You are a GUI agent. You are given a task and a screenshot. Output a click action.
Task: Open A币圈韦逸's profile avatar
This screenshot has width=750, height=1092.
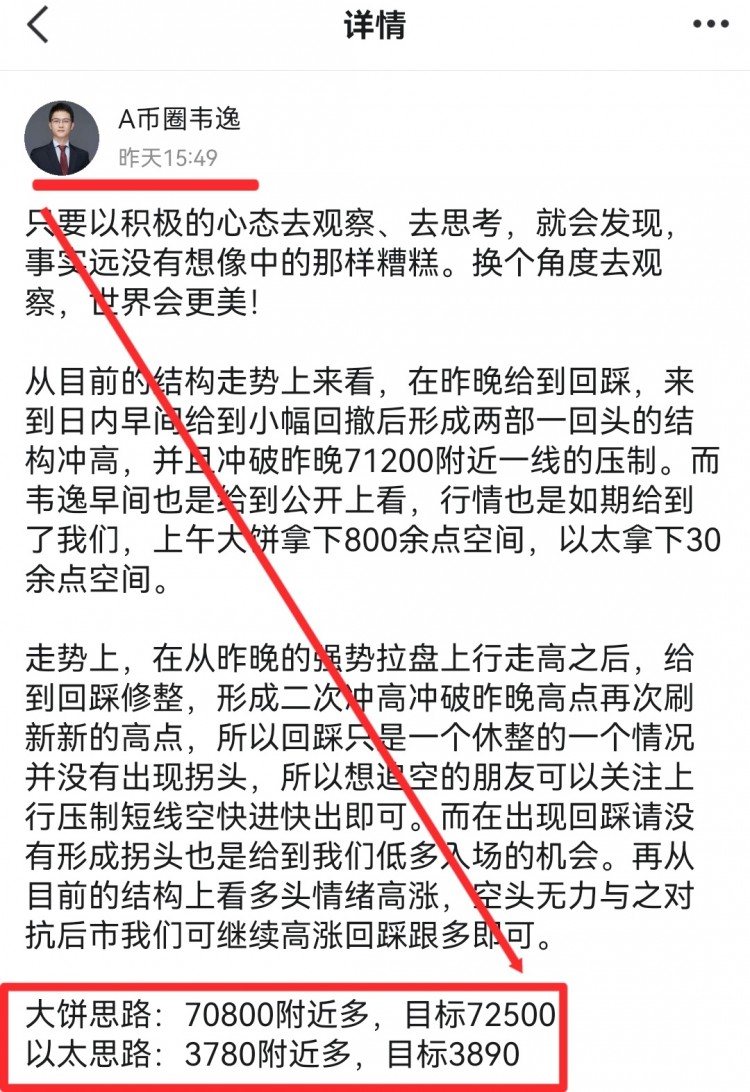click(x=61, y=138)
